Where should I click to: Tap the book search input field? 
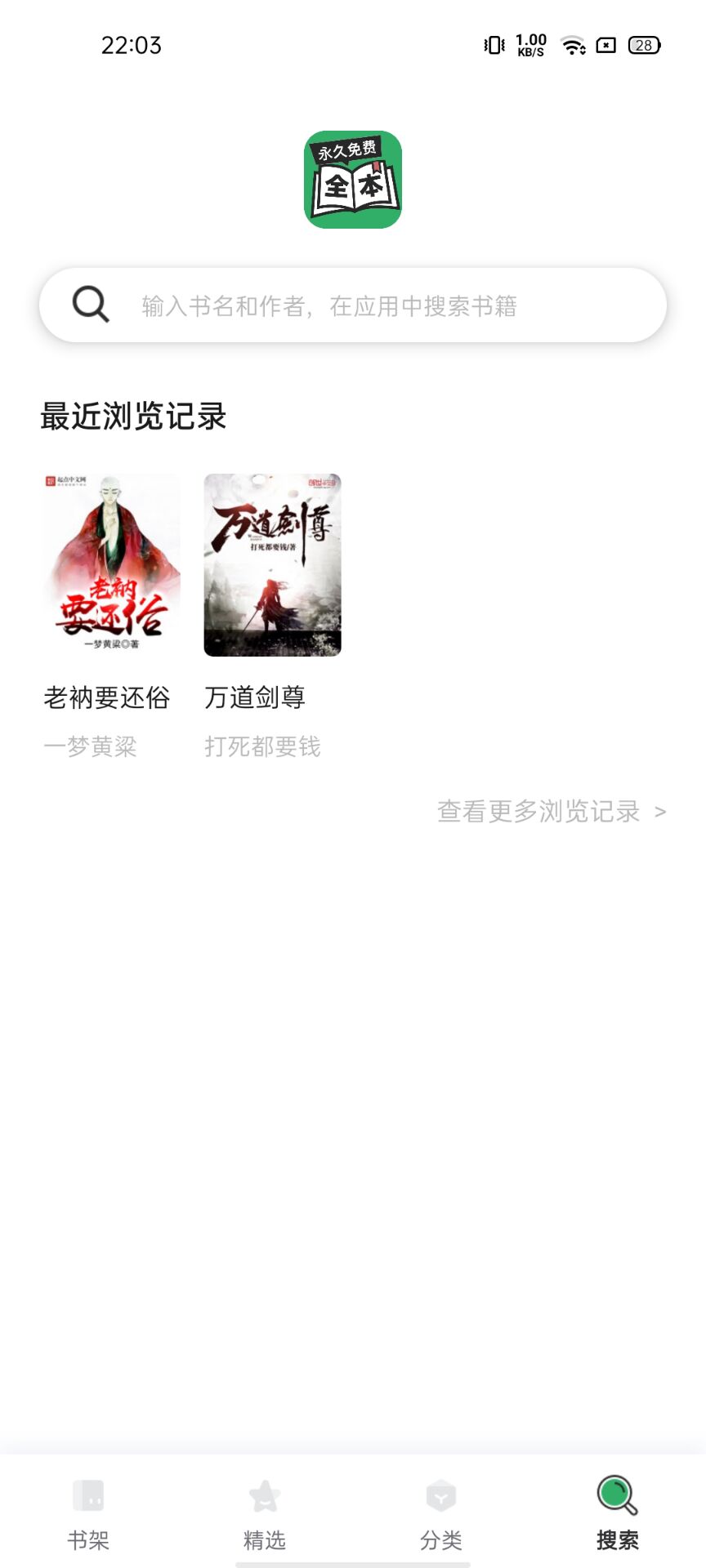pos(353,305)
